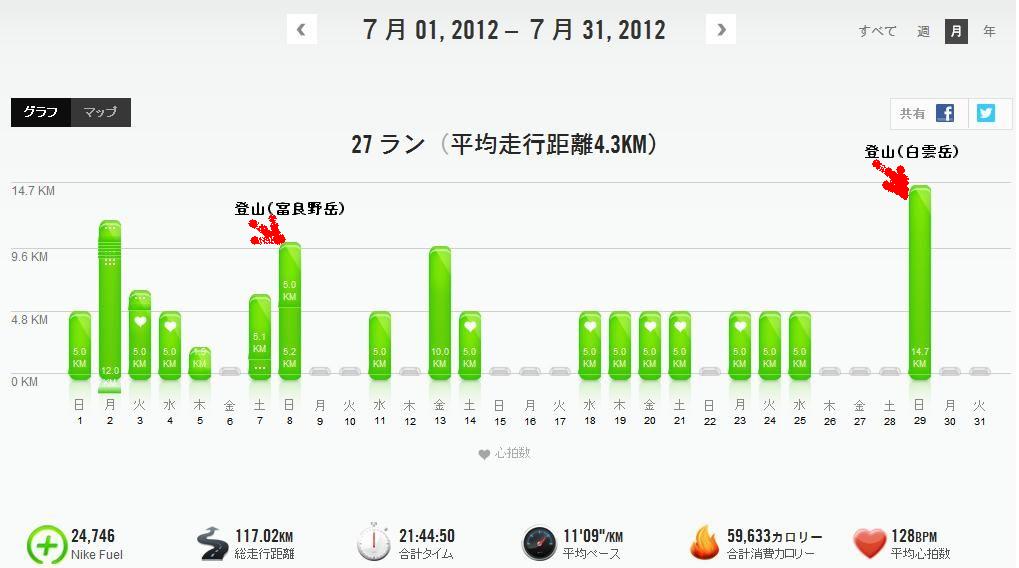Switch to 年 yearly view
The width and height of the screenshot is (1019, 568).
click(989, 31)
